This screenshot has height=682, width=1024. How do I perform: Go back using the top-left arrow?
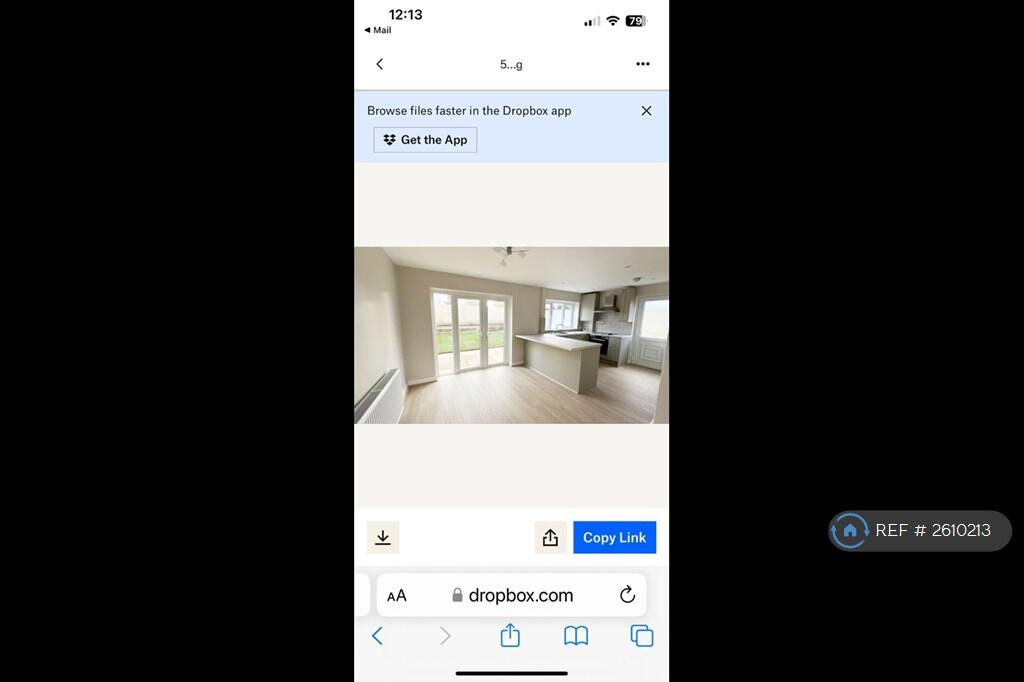(x=379, y=64)
